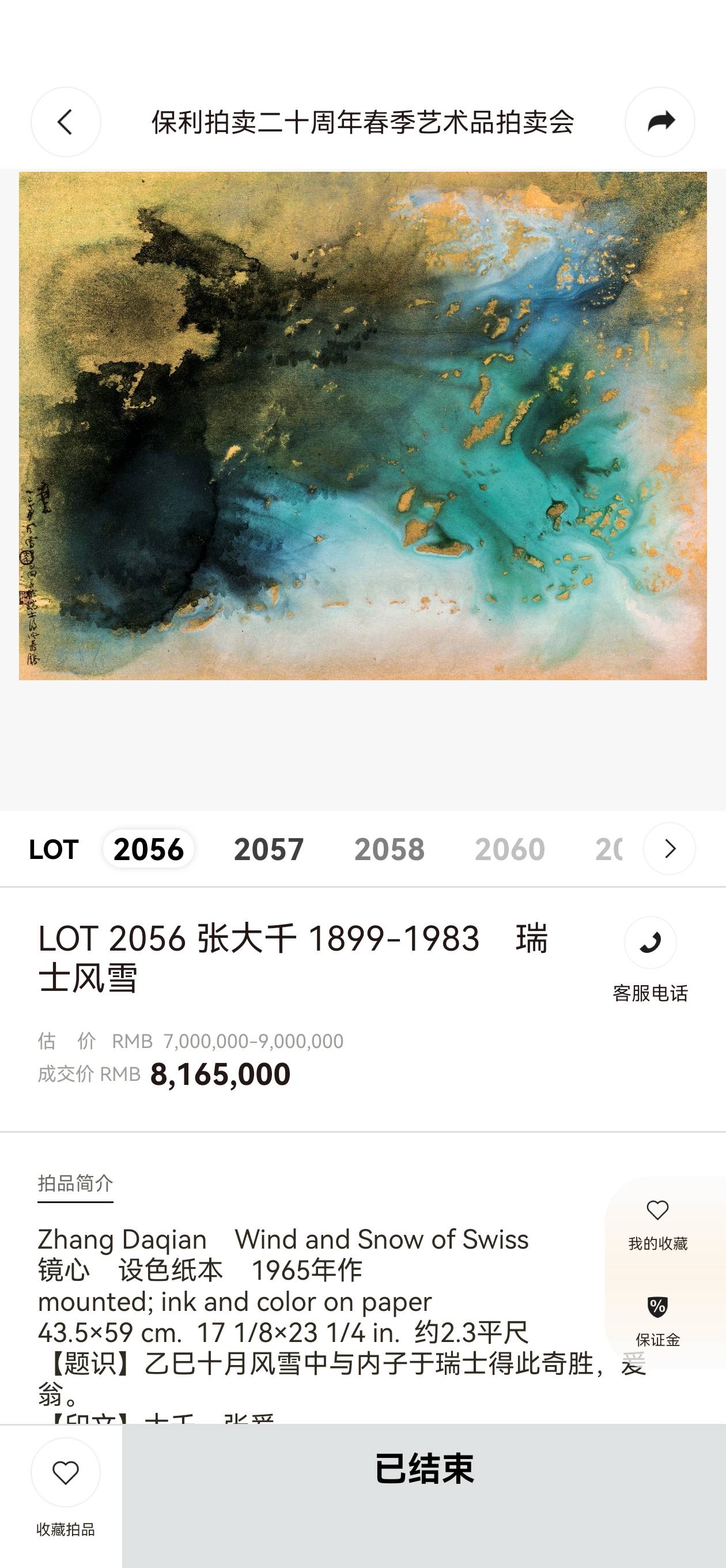Select the current lot 2056 chip
Screen dimensions: 726x1568
tap(149, 849)
